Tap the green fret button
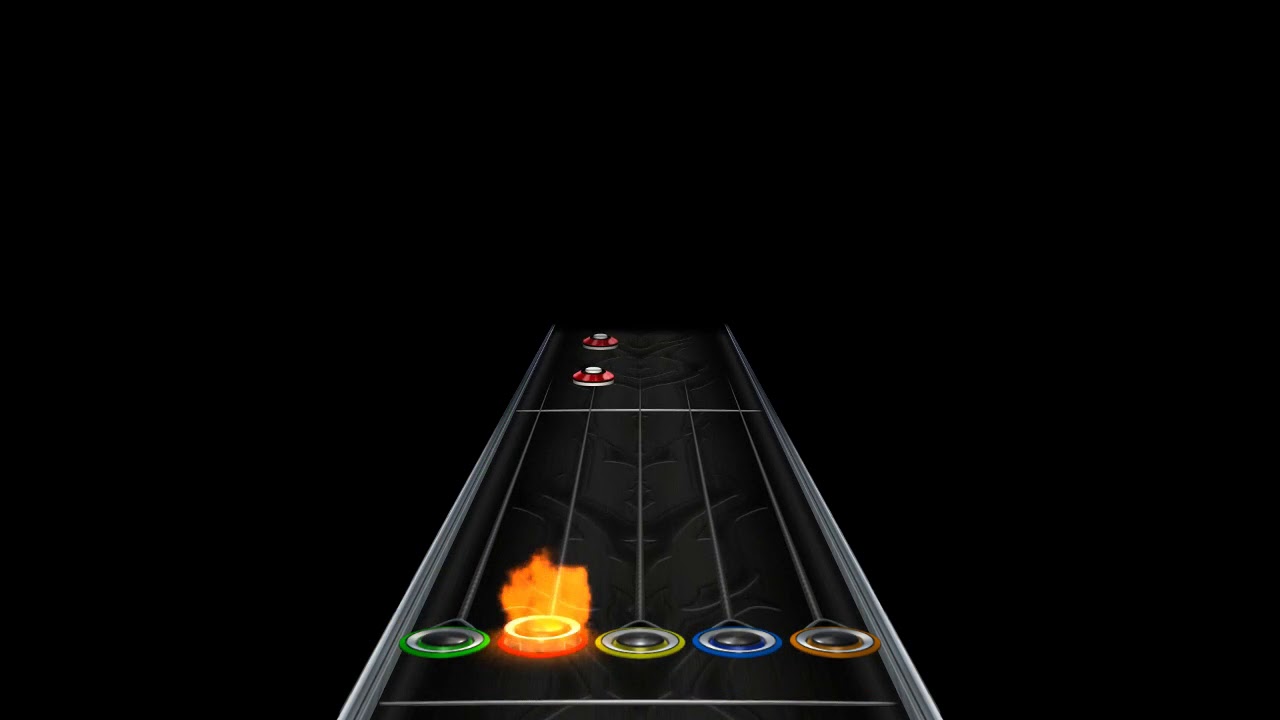The width and height of the screenshot is (1280, 720). coord(444,640)
